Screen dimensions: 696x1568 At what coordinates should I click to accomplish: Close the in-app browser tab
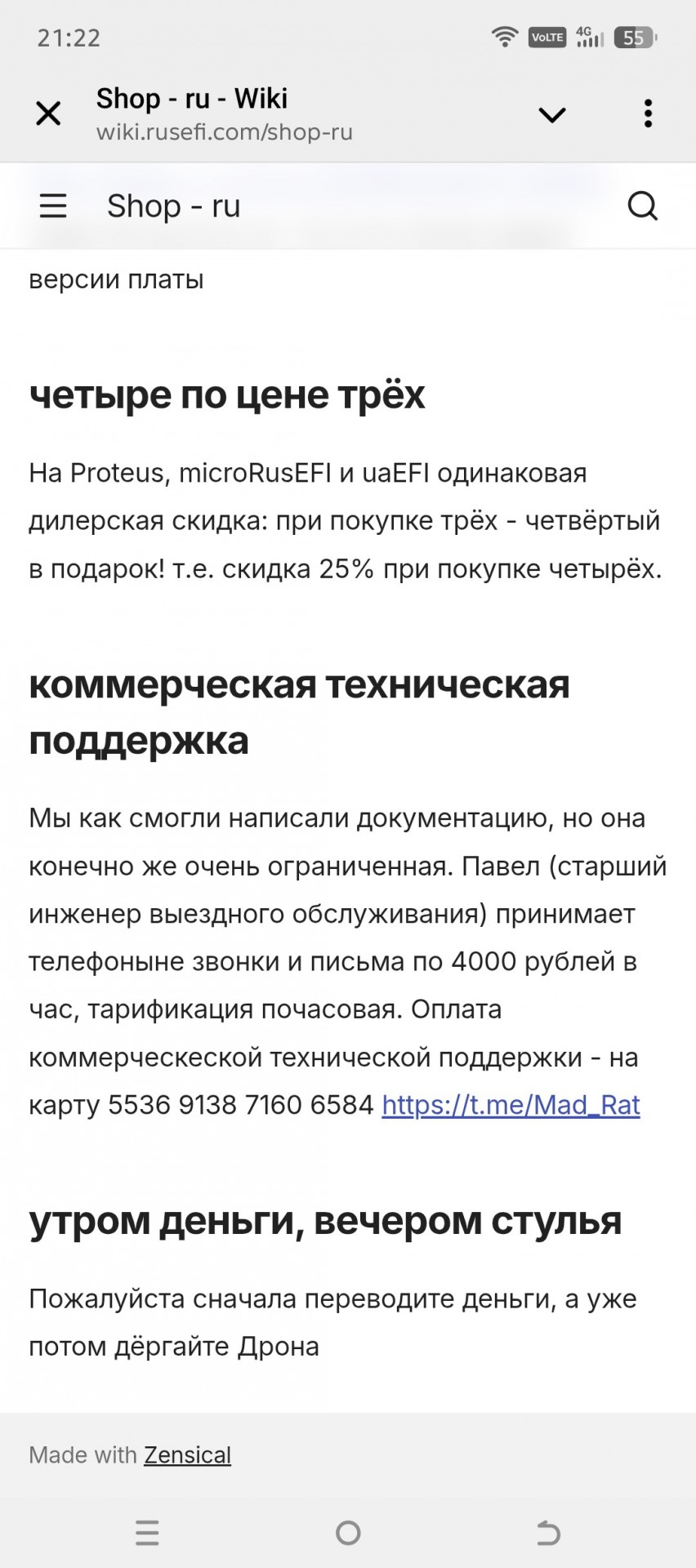[x=49, y=114]
